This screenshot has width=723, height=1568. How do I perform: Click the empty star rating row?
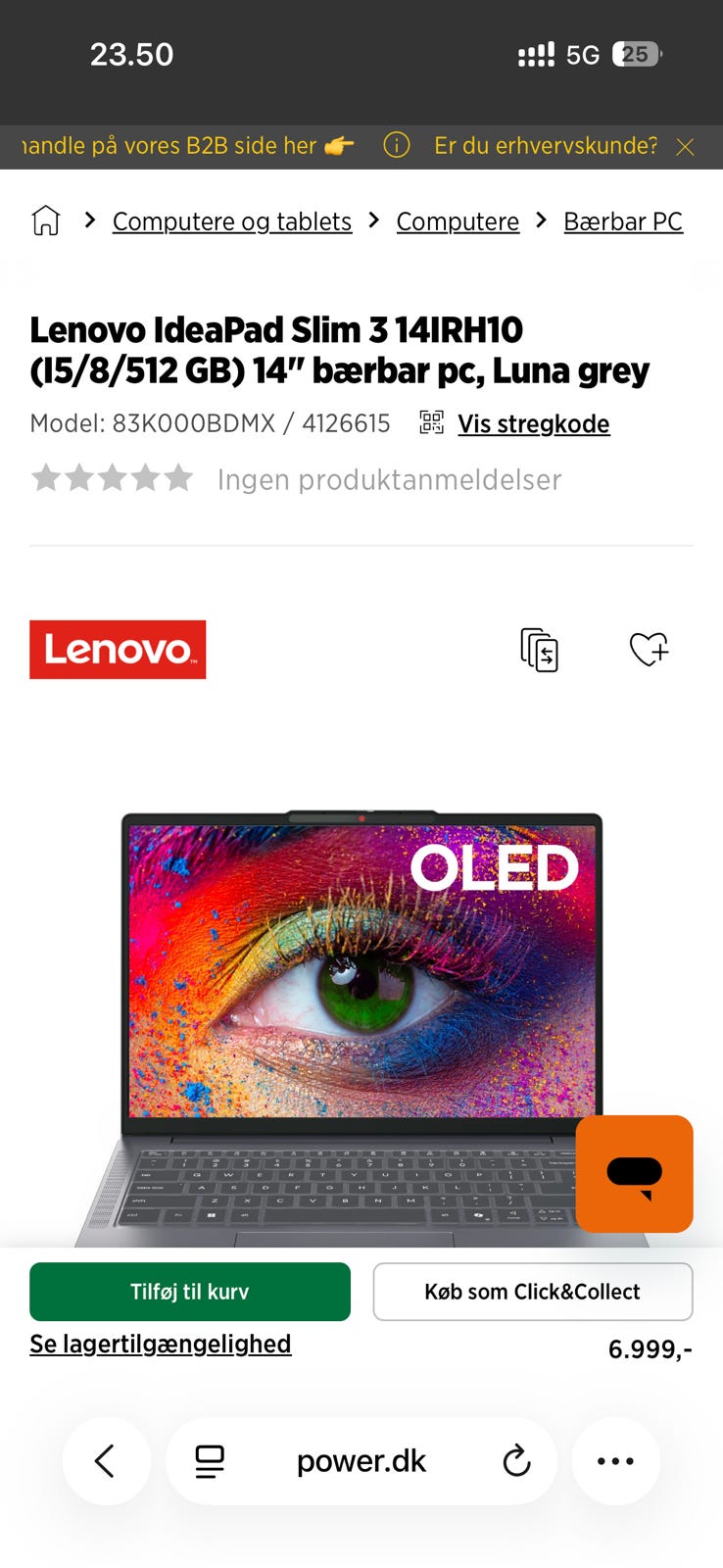pos(112,477)
